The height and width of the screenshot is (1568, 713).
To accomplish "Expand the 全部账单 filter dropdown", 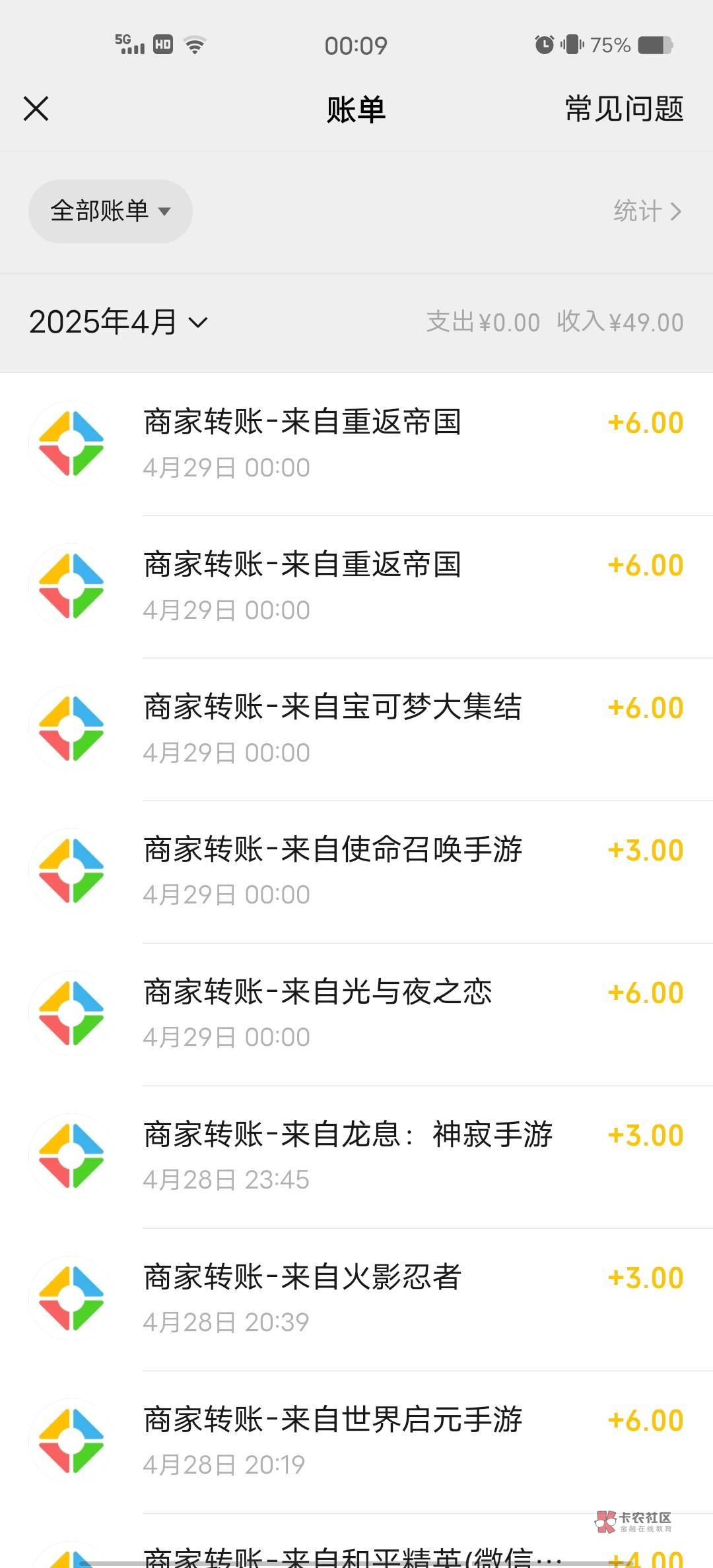I will point(110,211).
